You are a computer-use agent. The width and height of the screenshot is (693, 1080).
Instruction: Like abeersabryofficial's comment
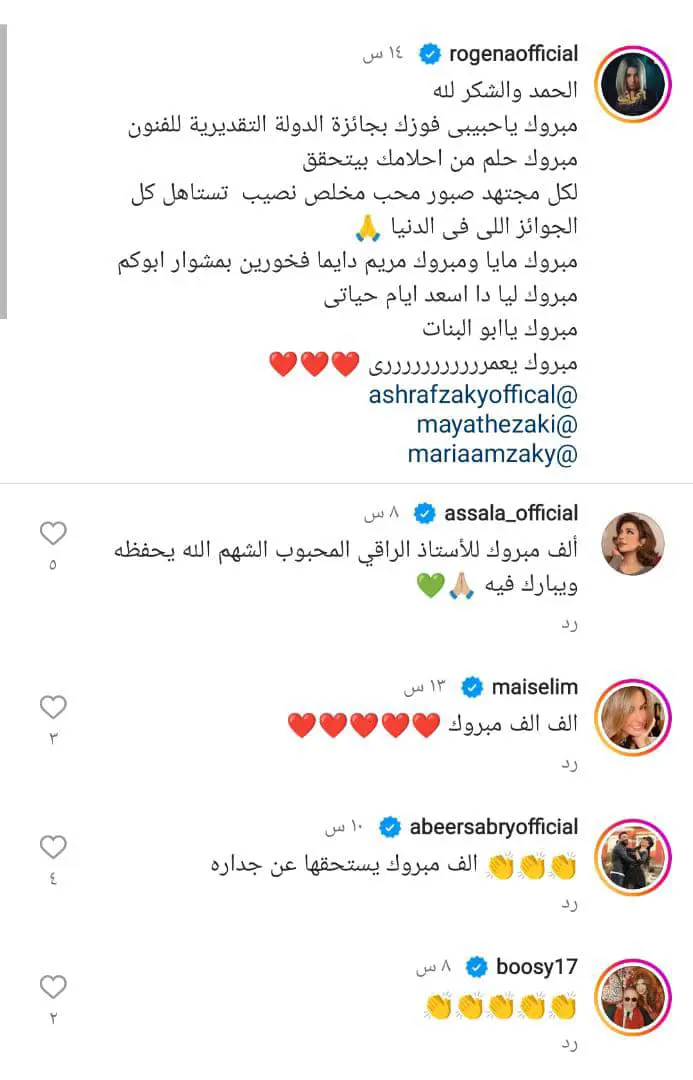(52, 848)
